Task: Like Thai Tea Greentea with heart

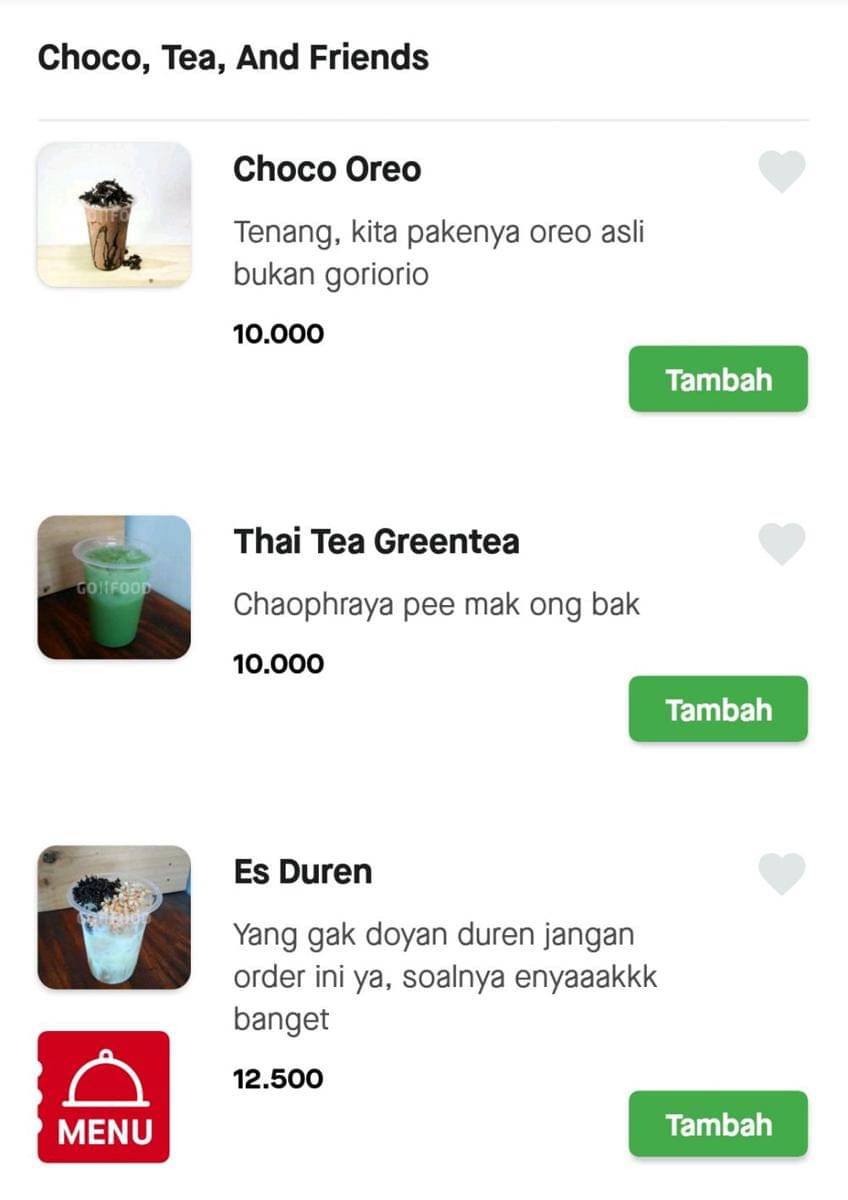Action: 781,544
